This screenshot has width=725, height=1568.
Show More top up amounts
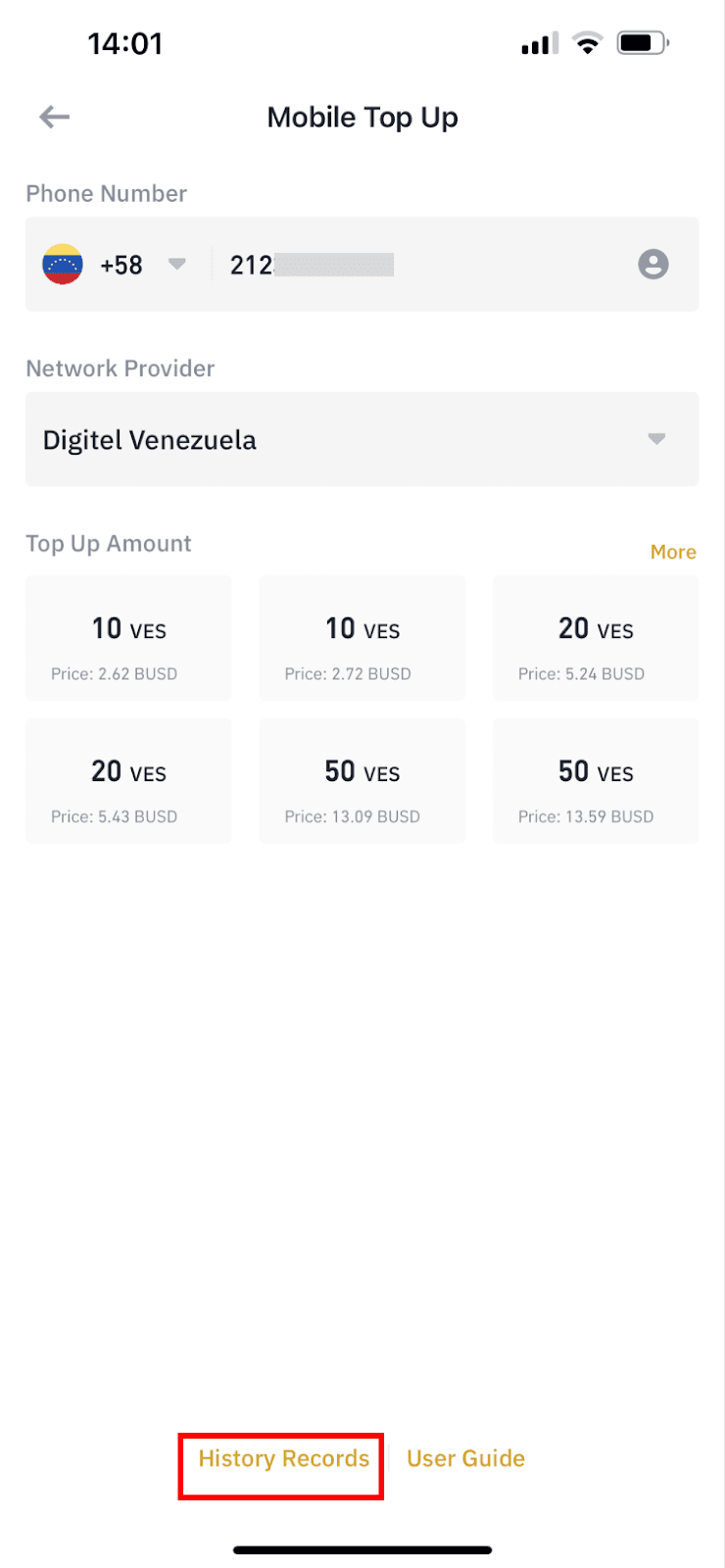click(673, 552)
